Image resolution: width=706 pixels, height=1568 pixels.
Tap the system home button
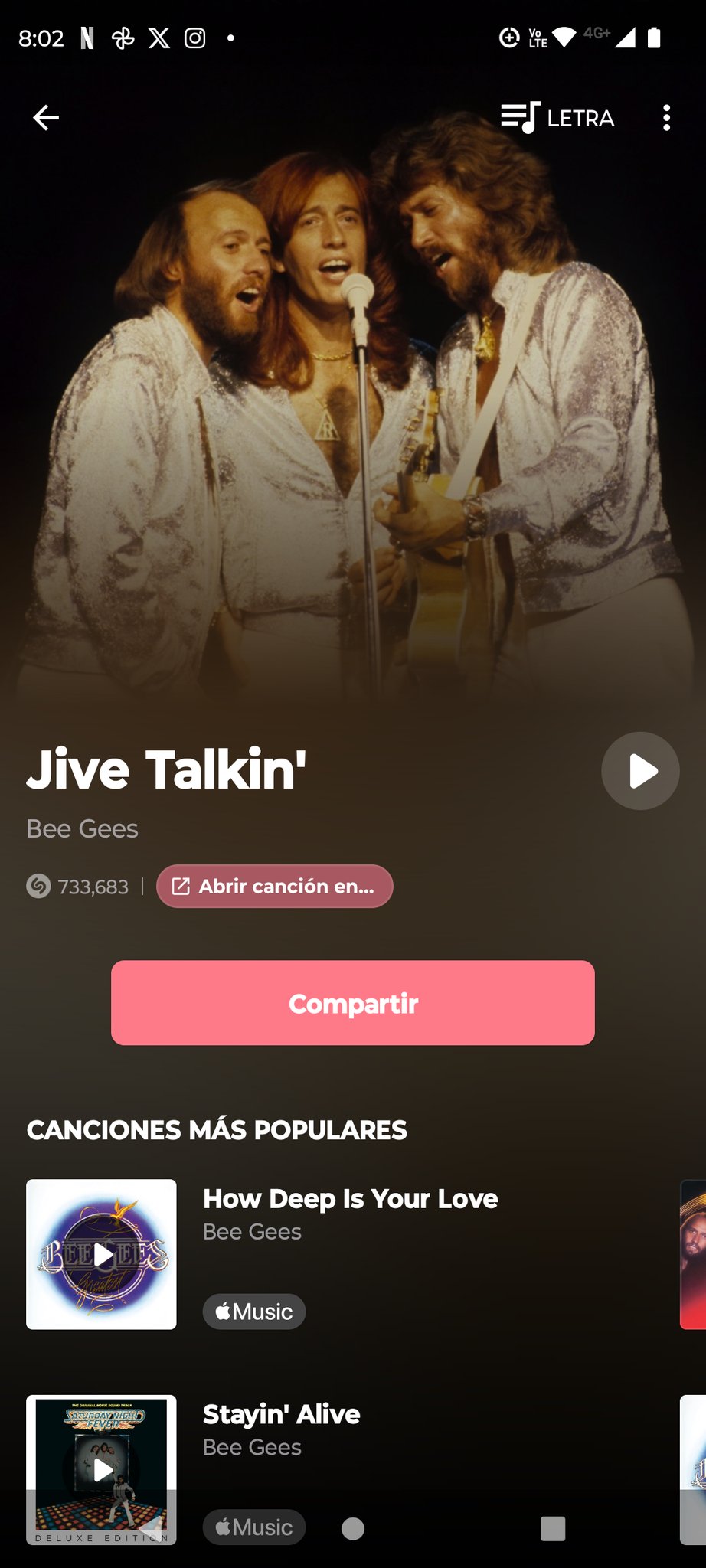(x=352, y=1528)
